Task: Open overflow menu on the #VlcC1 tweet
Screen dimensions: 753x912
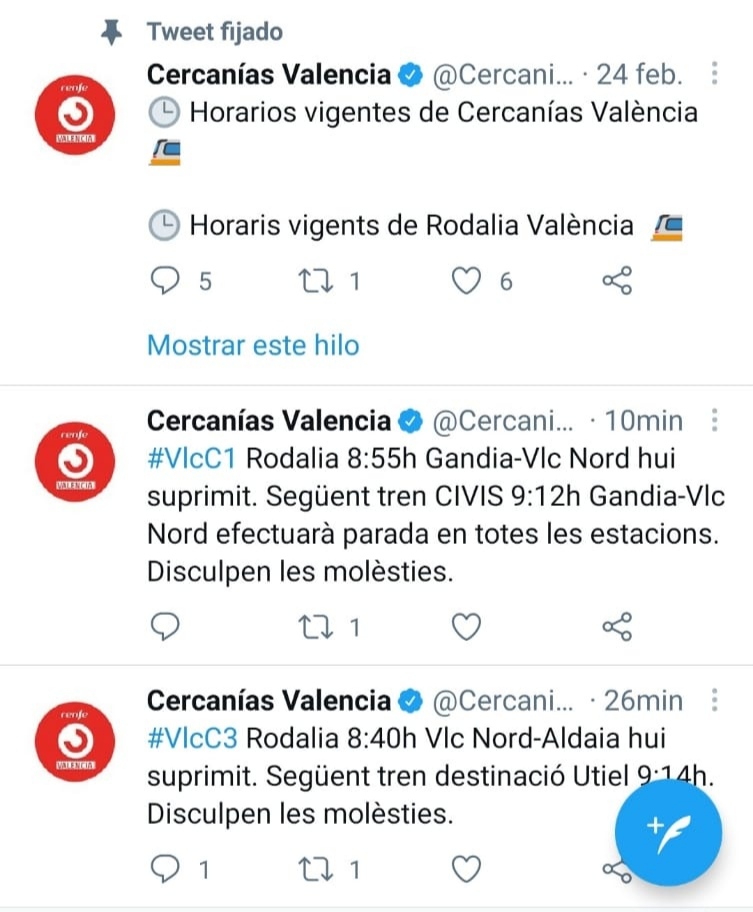Action: (714, 420)
